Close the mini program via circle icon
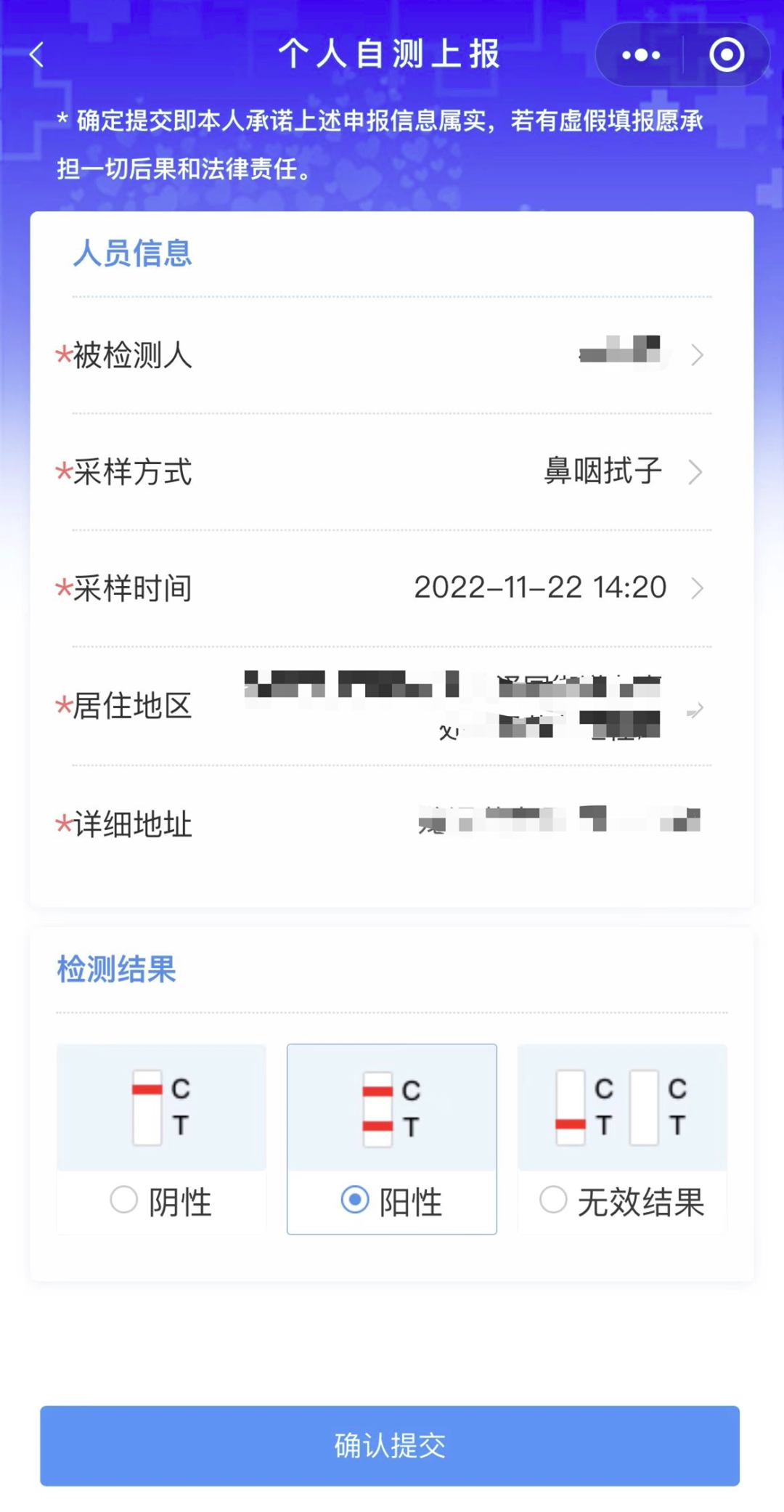The image size is (784, 1512). [726, 55]
